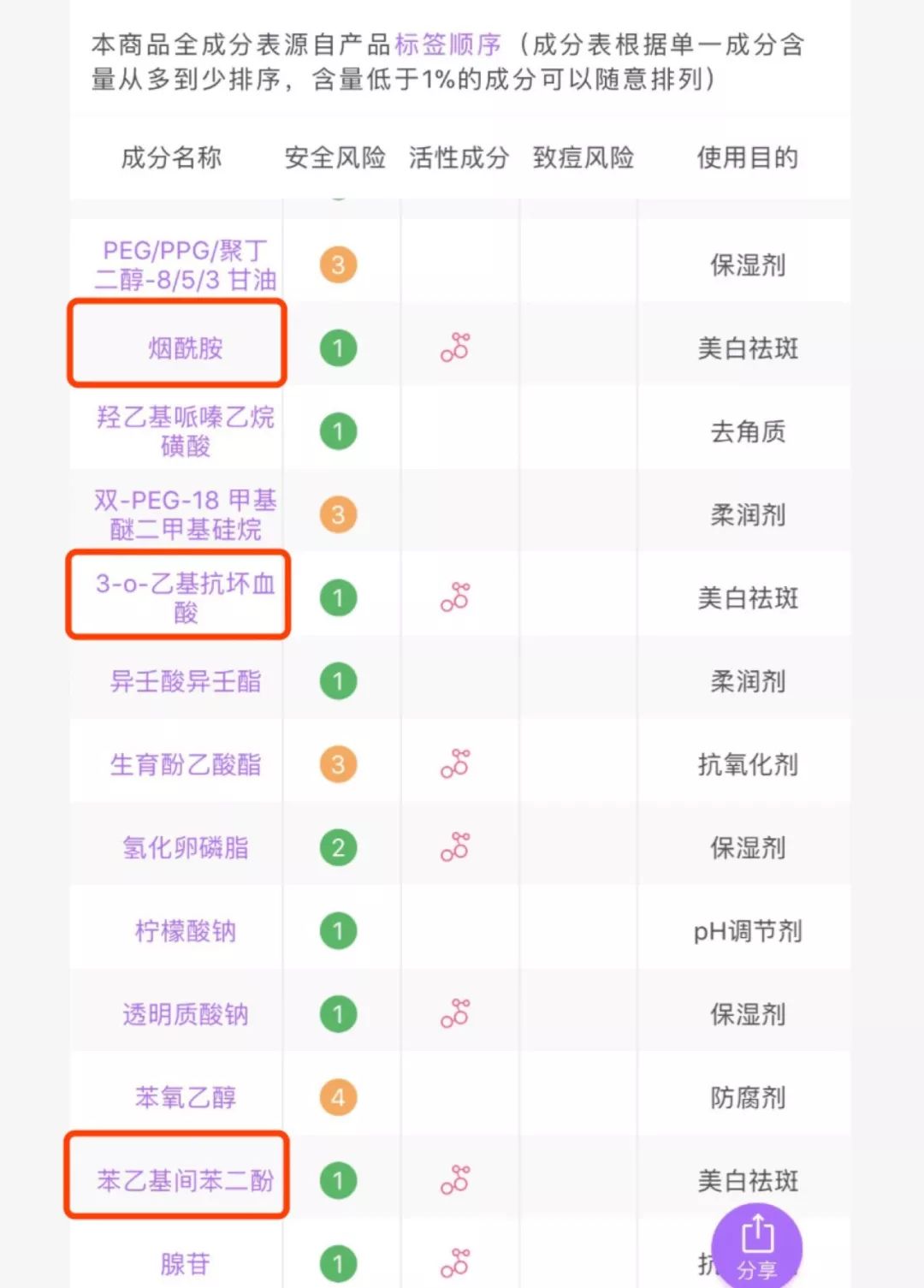
Task: Tap the 致痘风险 column header
Action: 584,157
